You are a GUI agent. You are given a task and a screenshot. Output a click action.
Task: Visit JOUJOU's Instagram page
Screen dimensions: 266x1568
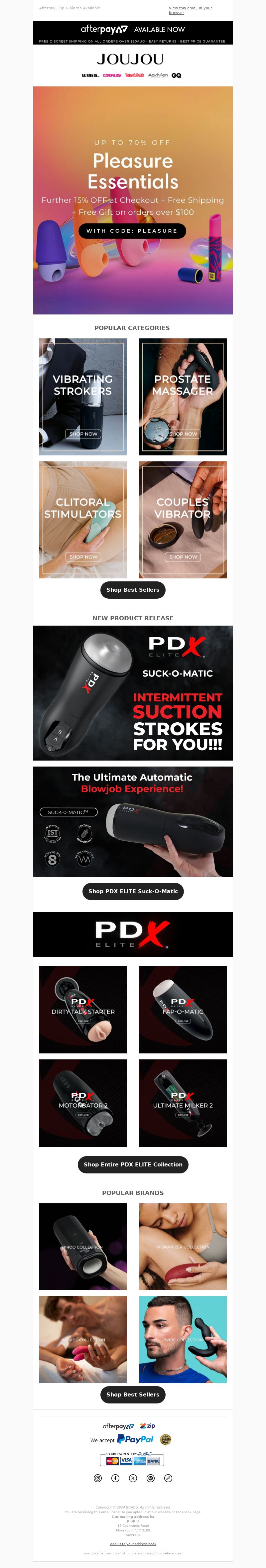click(97, 1477)
